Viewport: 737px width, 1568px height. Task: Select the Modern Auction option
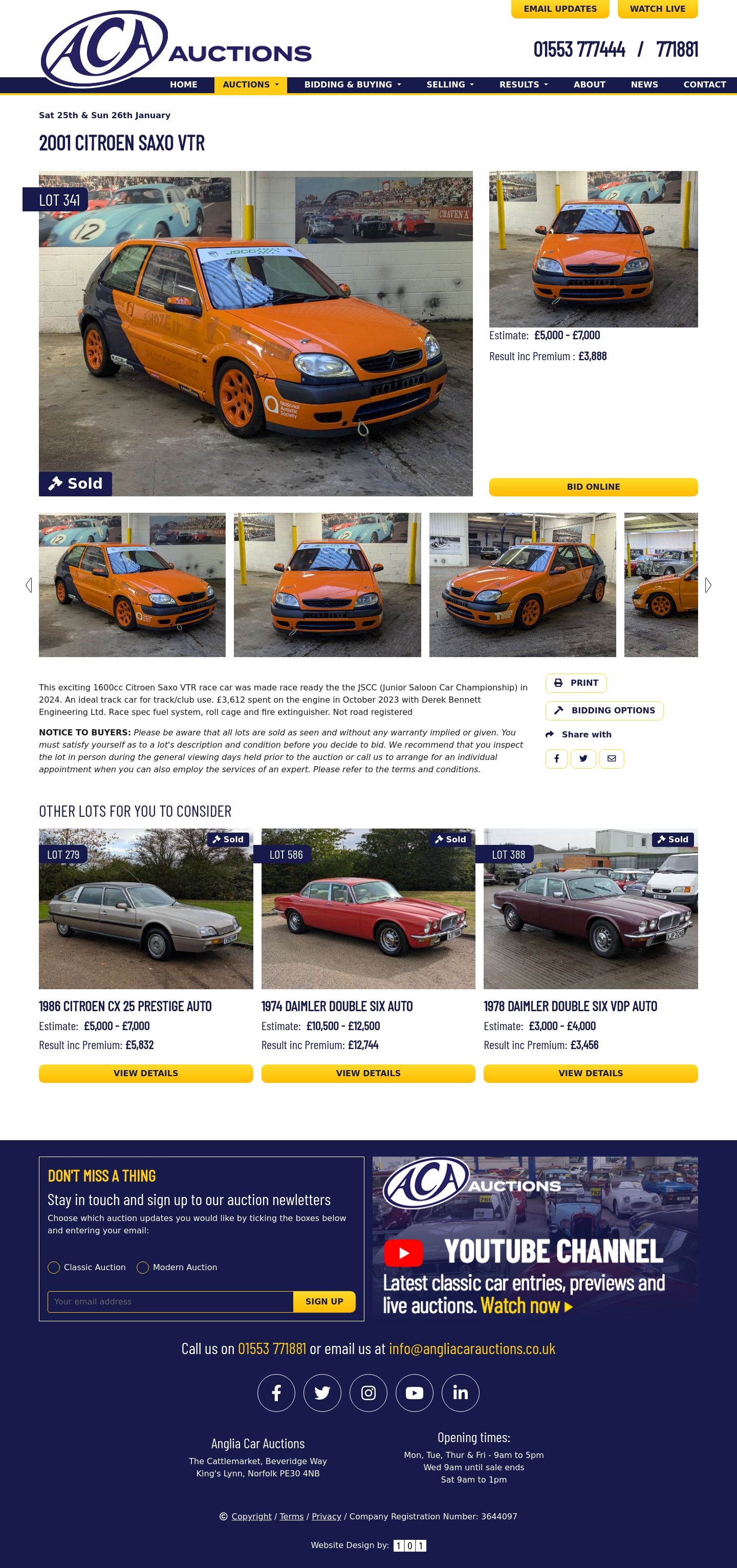143,1267
